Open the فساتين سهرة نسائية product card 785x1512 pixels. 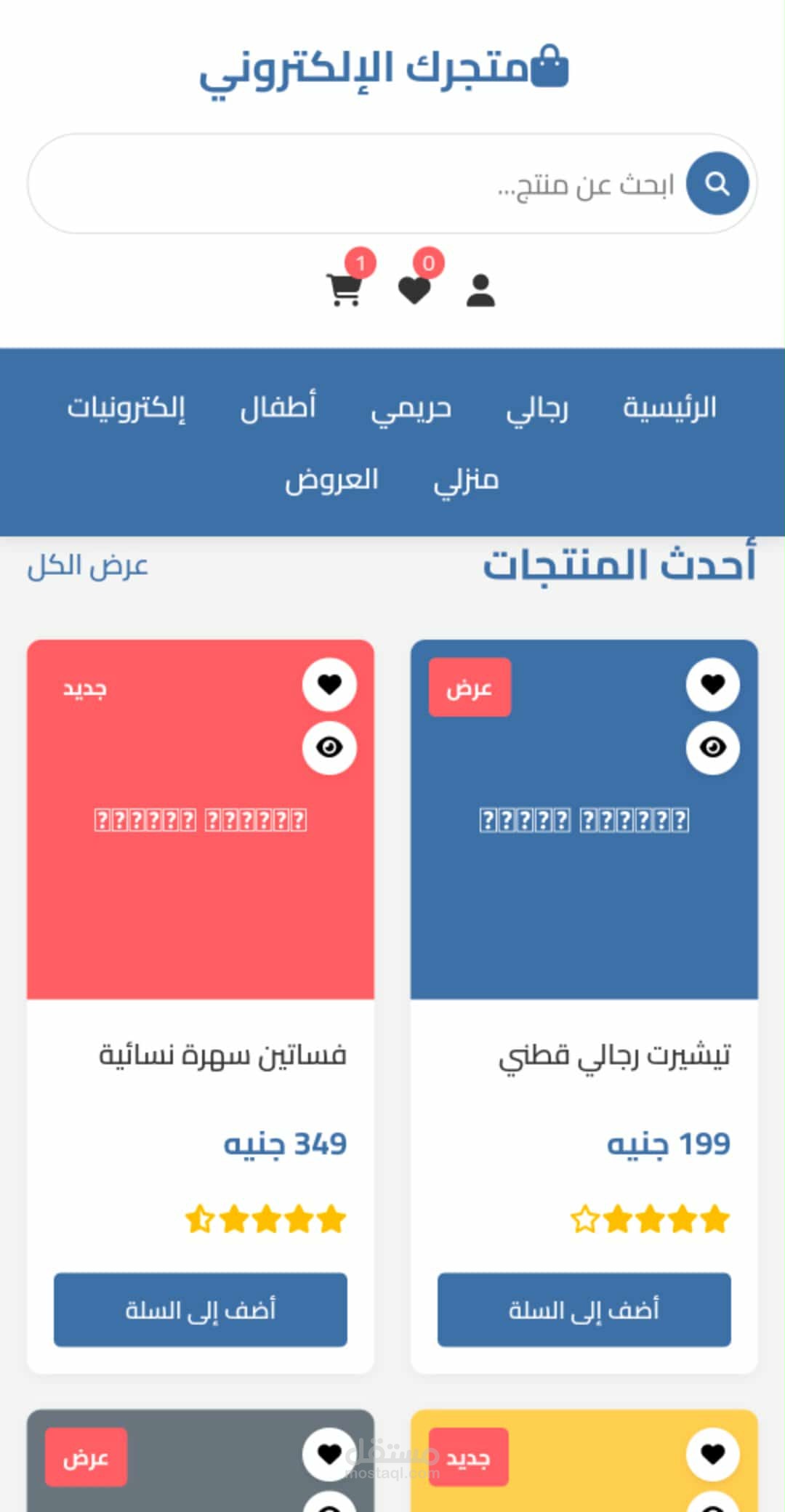[x=201, y=1006]
